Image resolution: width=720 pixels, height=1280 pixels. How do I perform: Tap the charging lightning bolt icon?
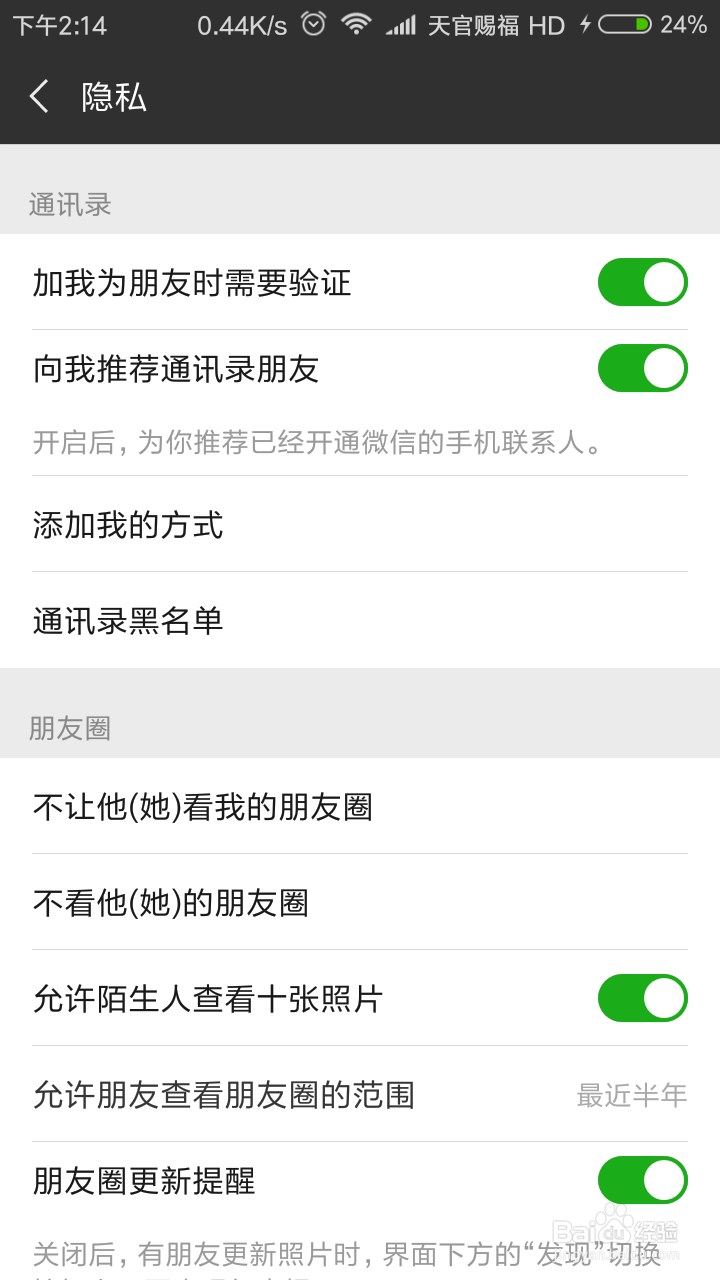pos(585,24)
